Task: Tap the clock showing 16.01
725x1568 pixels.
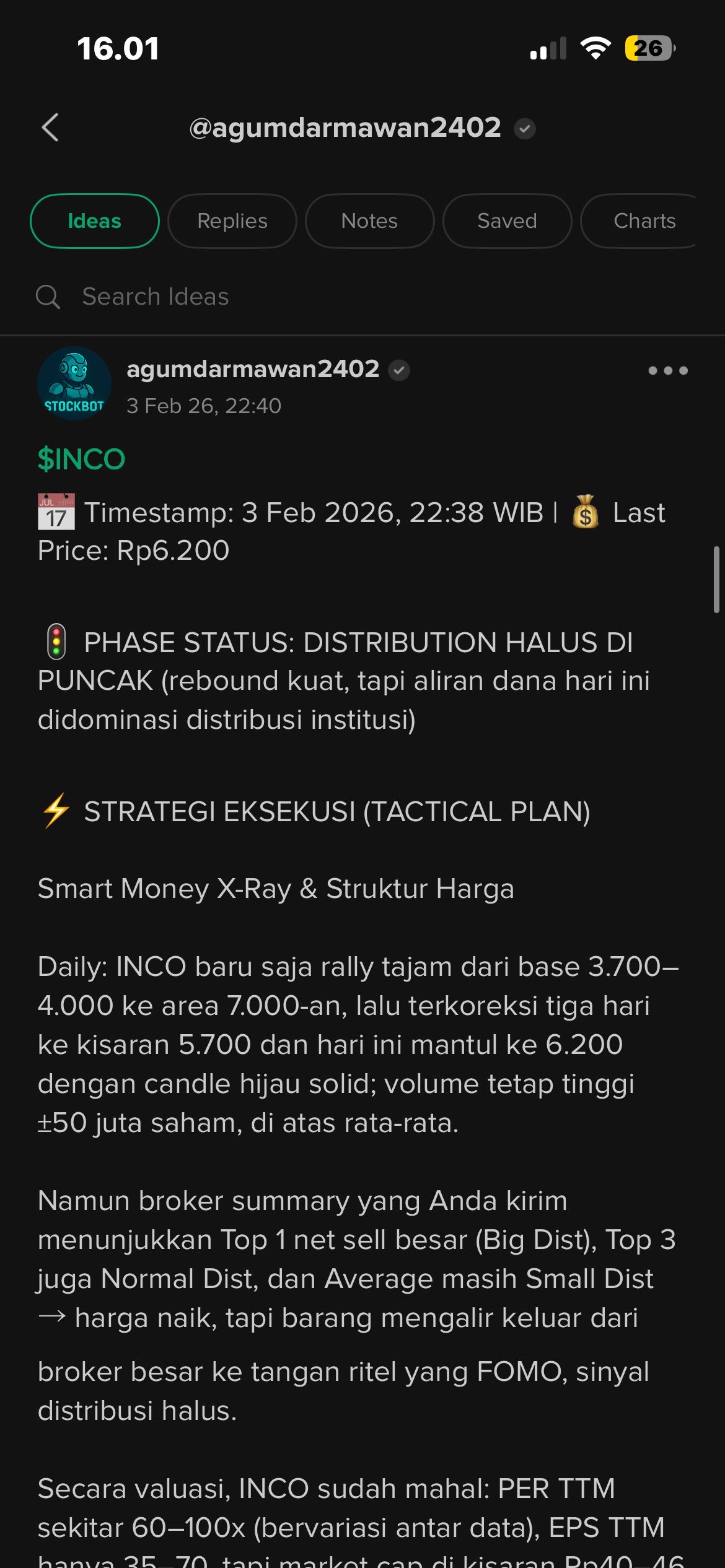Action: click(118, 47)
